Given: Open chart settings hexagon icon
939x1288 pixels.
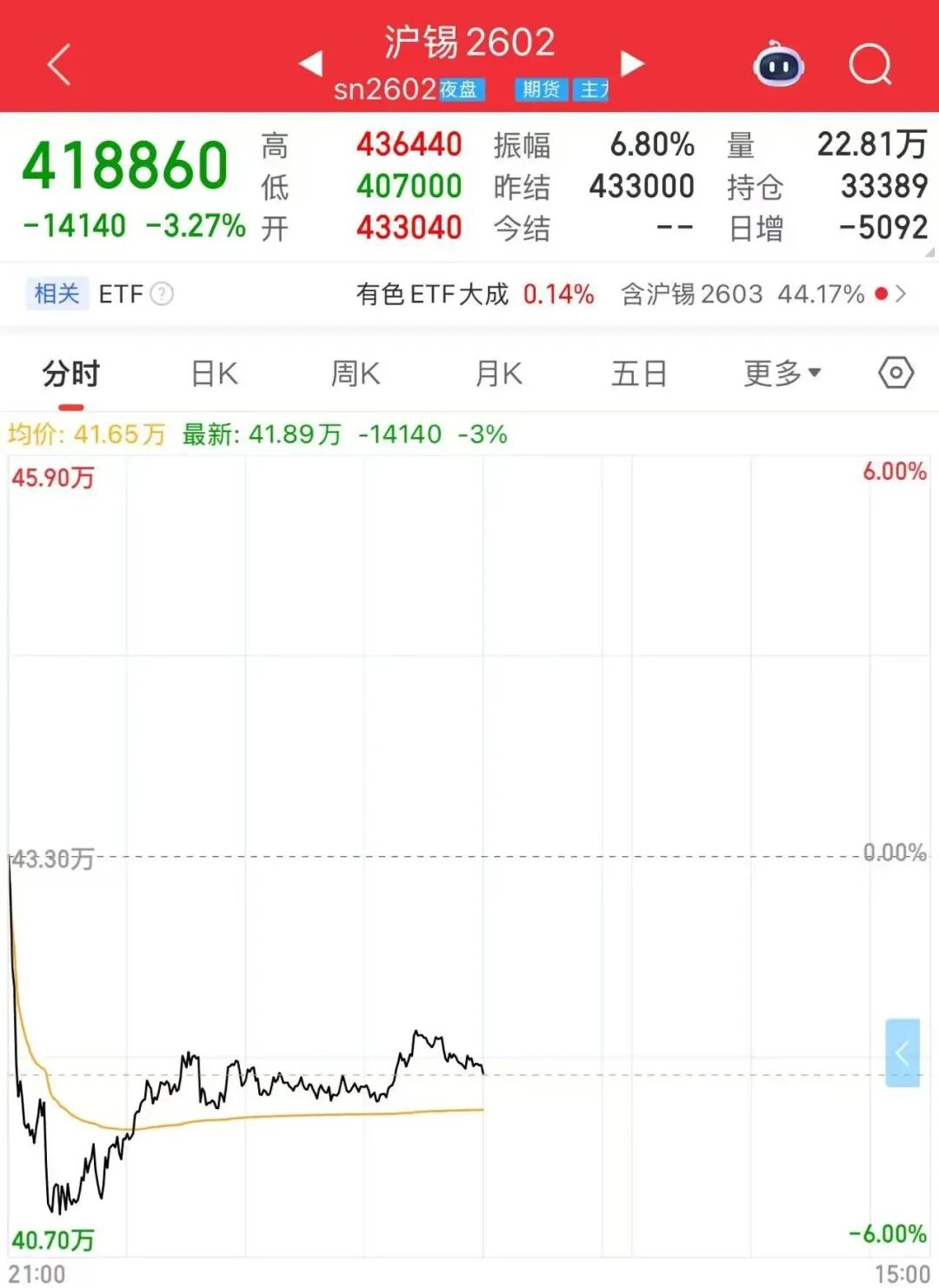Looking at the screenshot, I should [896, 374].
